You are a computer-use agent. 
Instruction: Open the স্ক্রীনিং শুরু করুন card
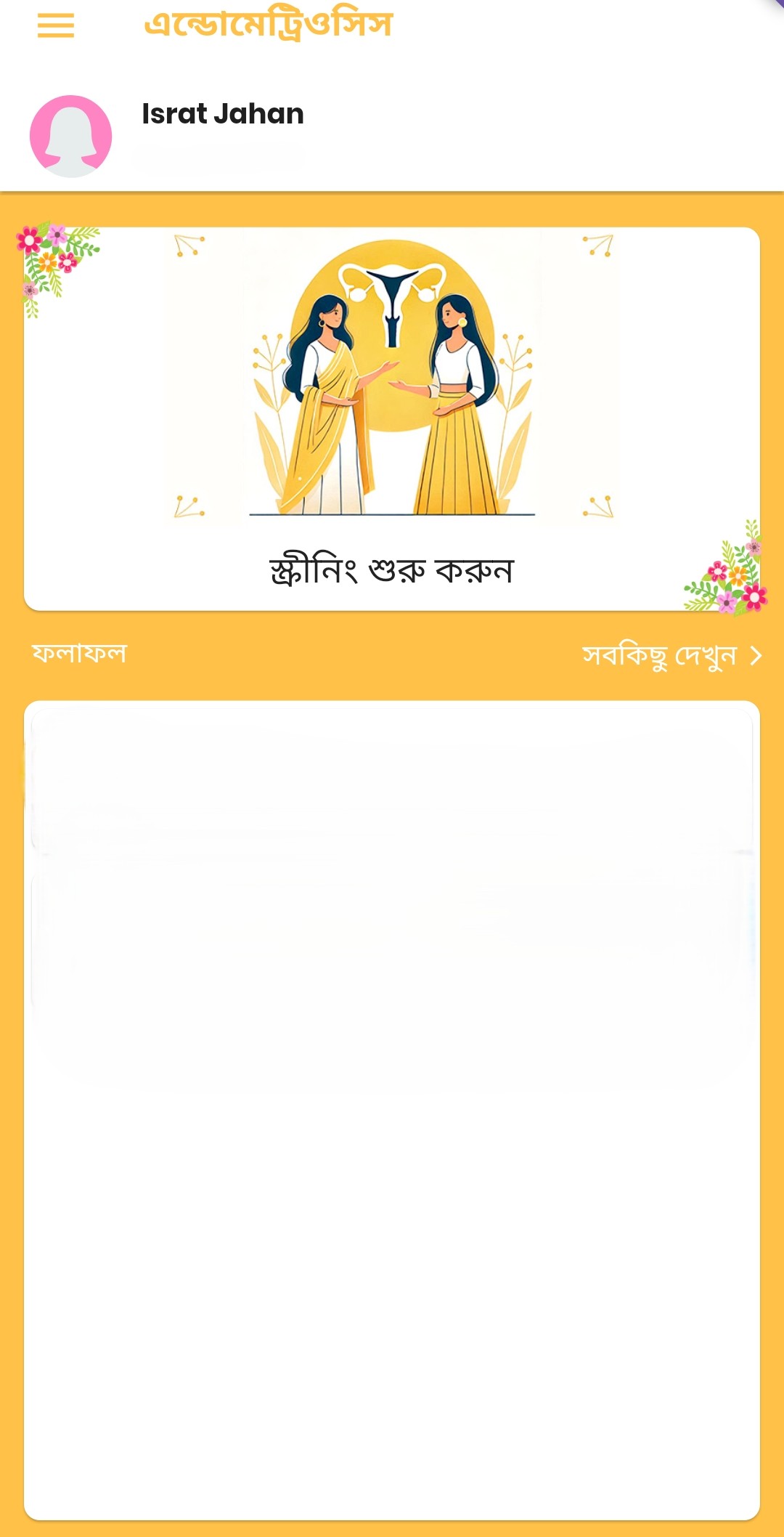[x=392, y=419]
